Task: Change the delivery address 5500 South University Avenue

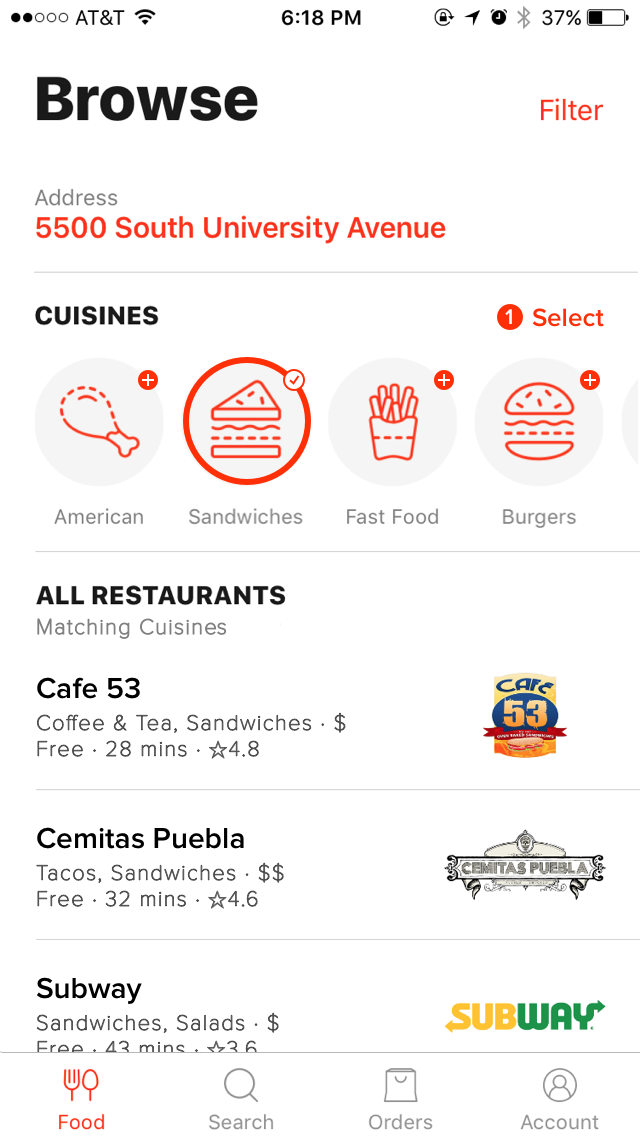Action: pos(240,228)
